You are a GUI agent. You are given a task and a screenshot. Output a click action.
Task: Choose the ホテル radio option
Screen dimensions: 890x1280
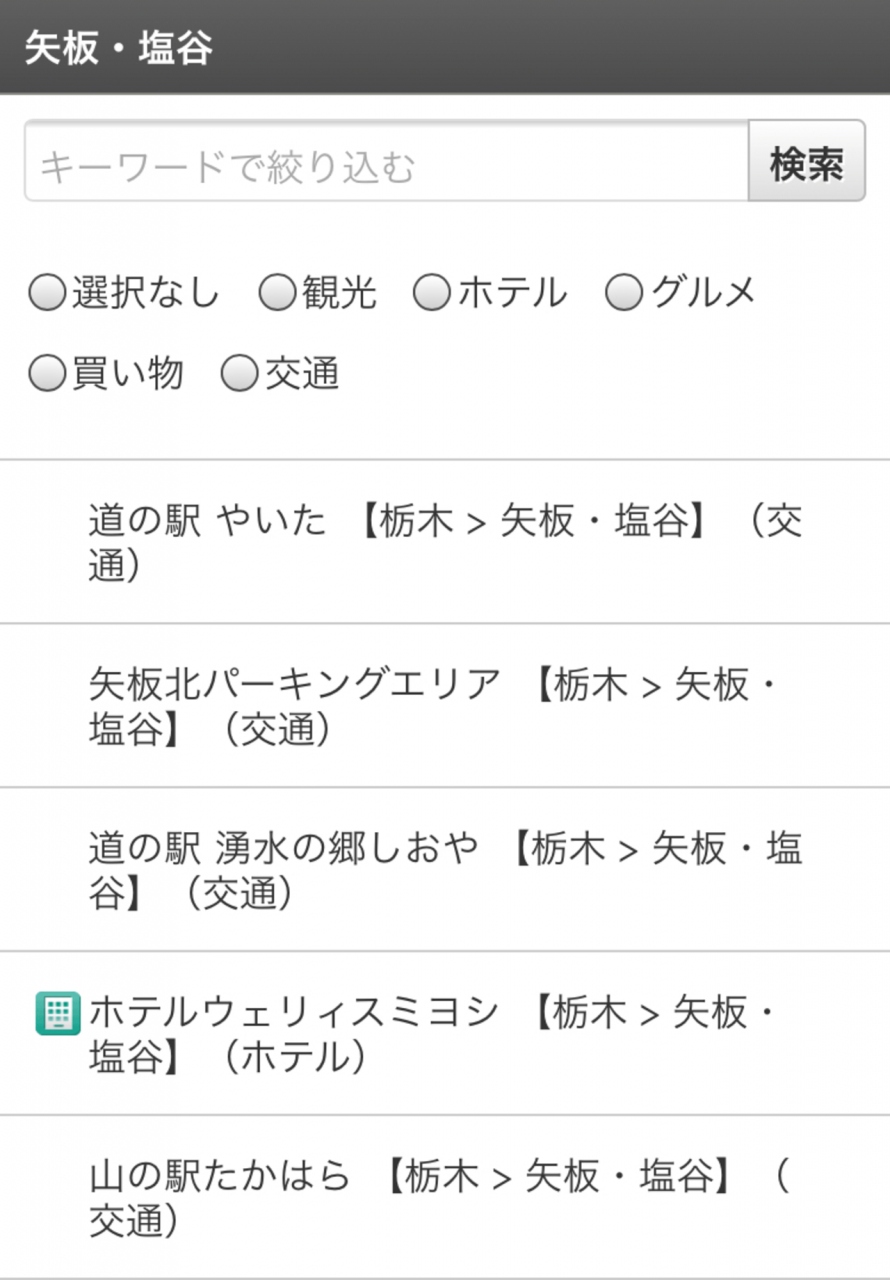pyautogui.click(x=432, y=294)
